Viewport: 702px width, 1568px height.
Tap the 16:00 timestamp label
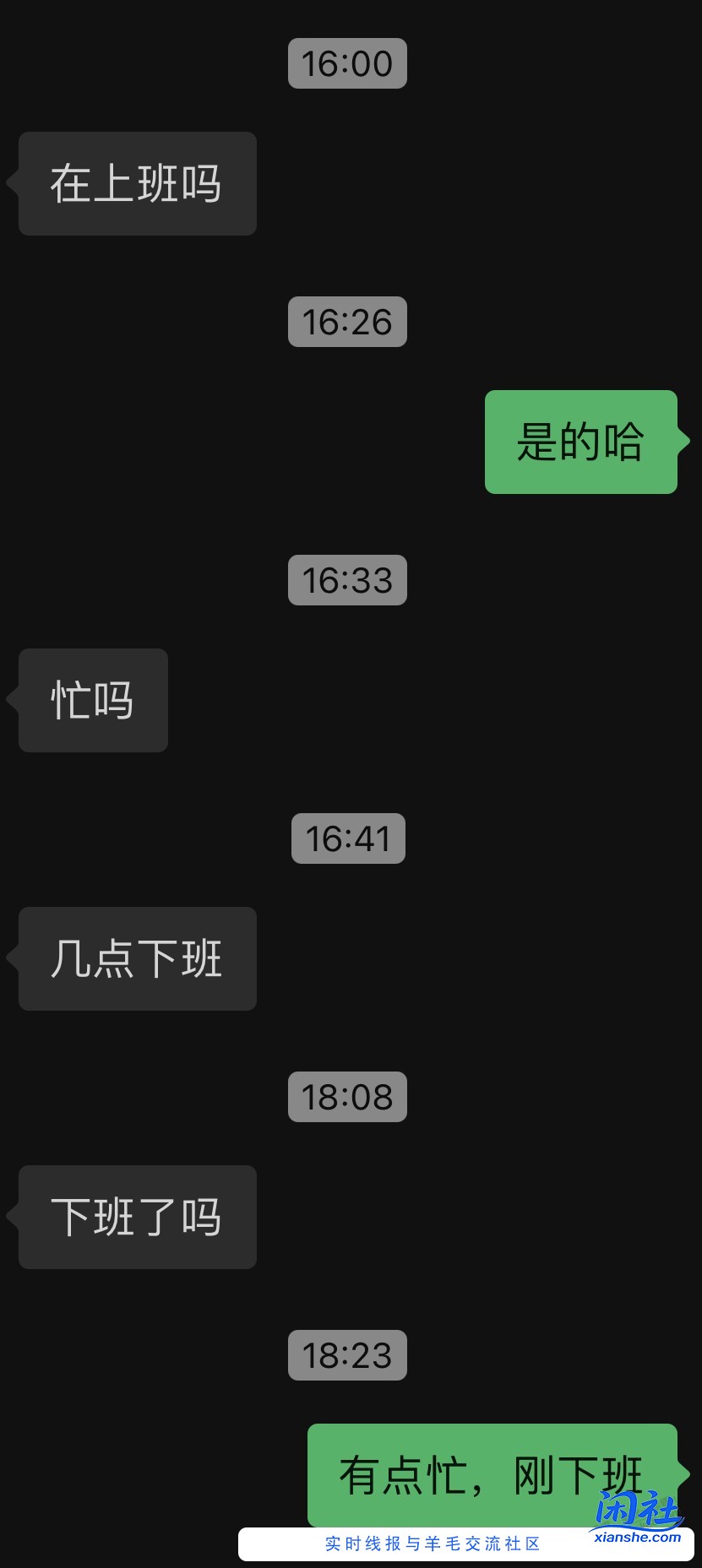347,63
